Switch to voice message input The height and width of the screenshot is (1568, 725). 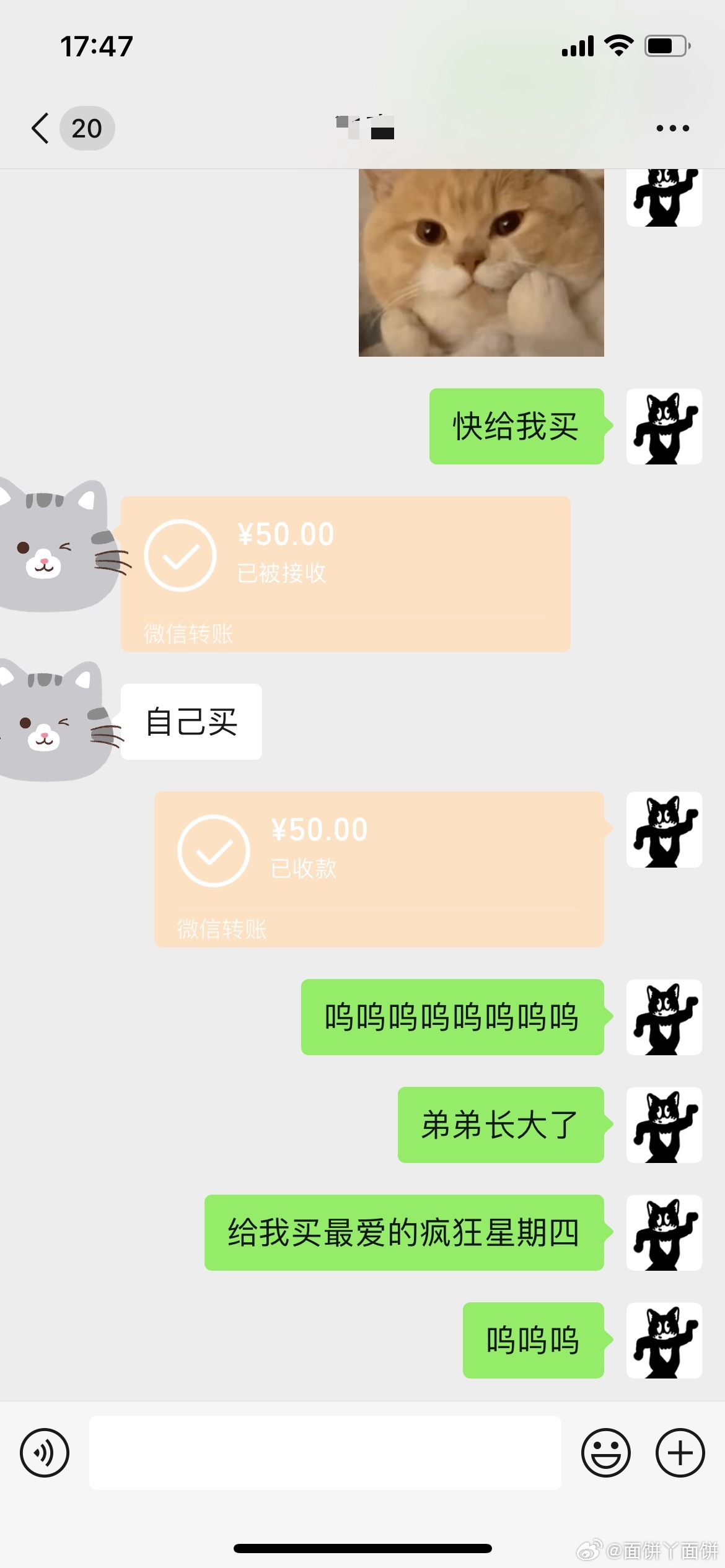(x=45, y=1452)
